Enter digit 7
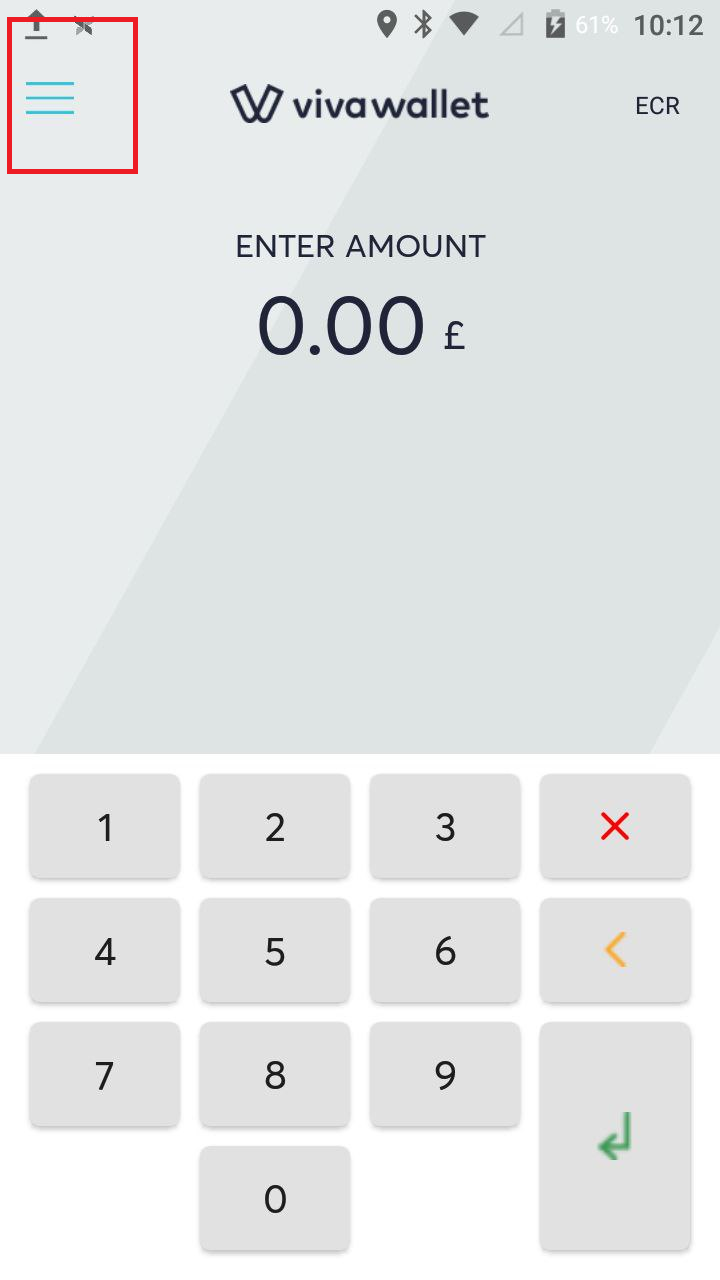Screen dimensions: 720x1280 tap(105, 1075)
